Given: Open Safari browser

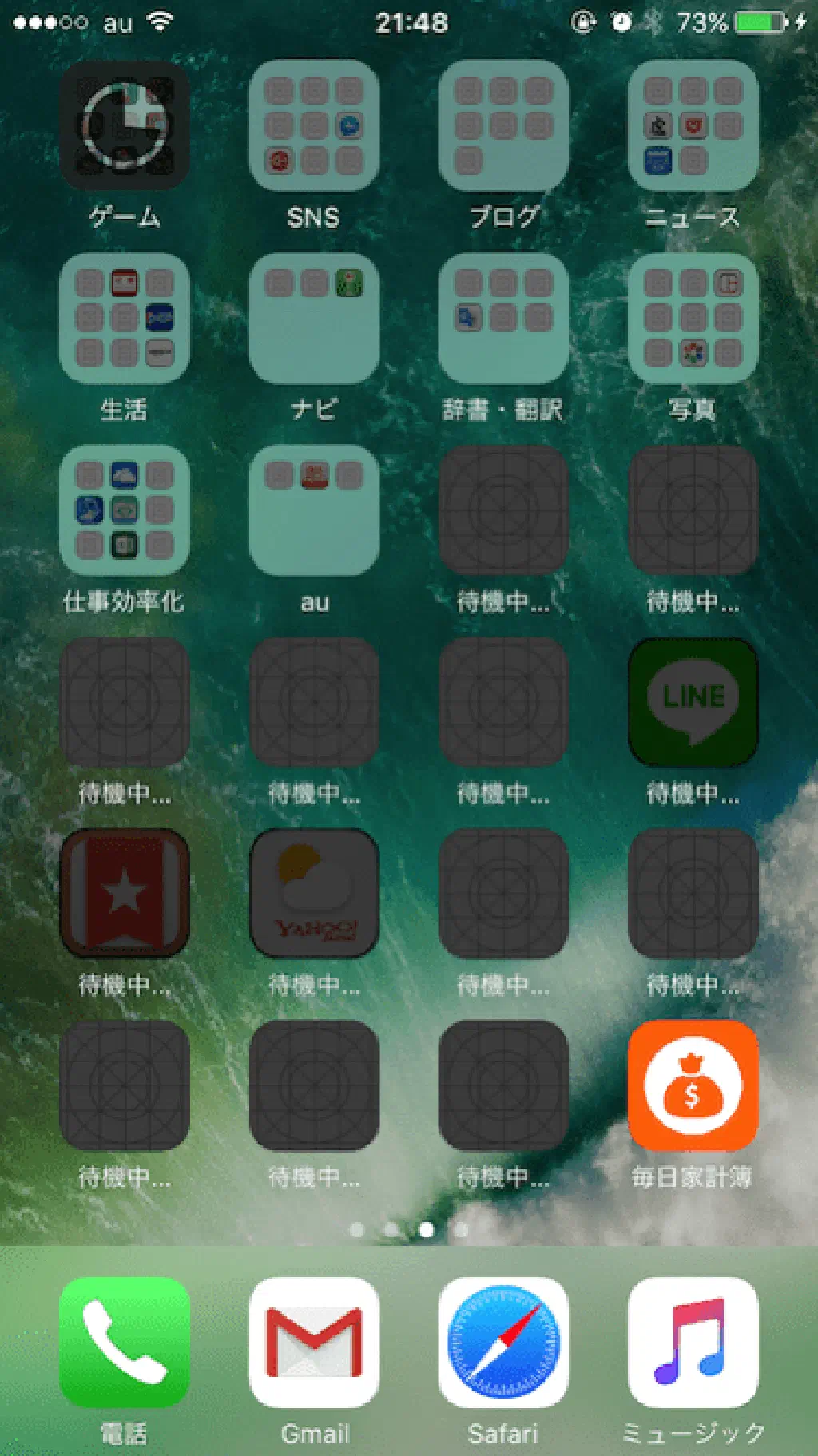Looking at the screenshot, I should point(503,1342).
